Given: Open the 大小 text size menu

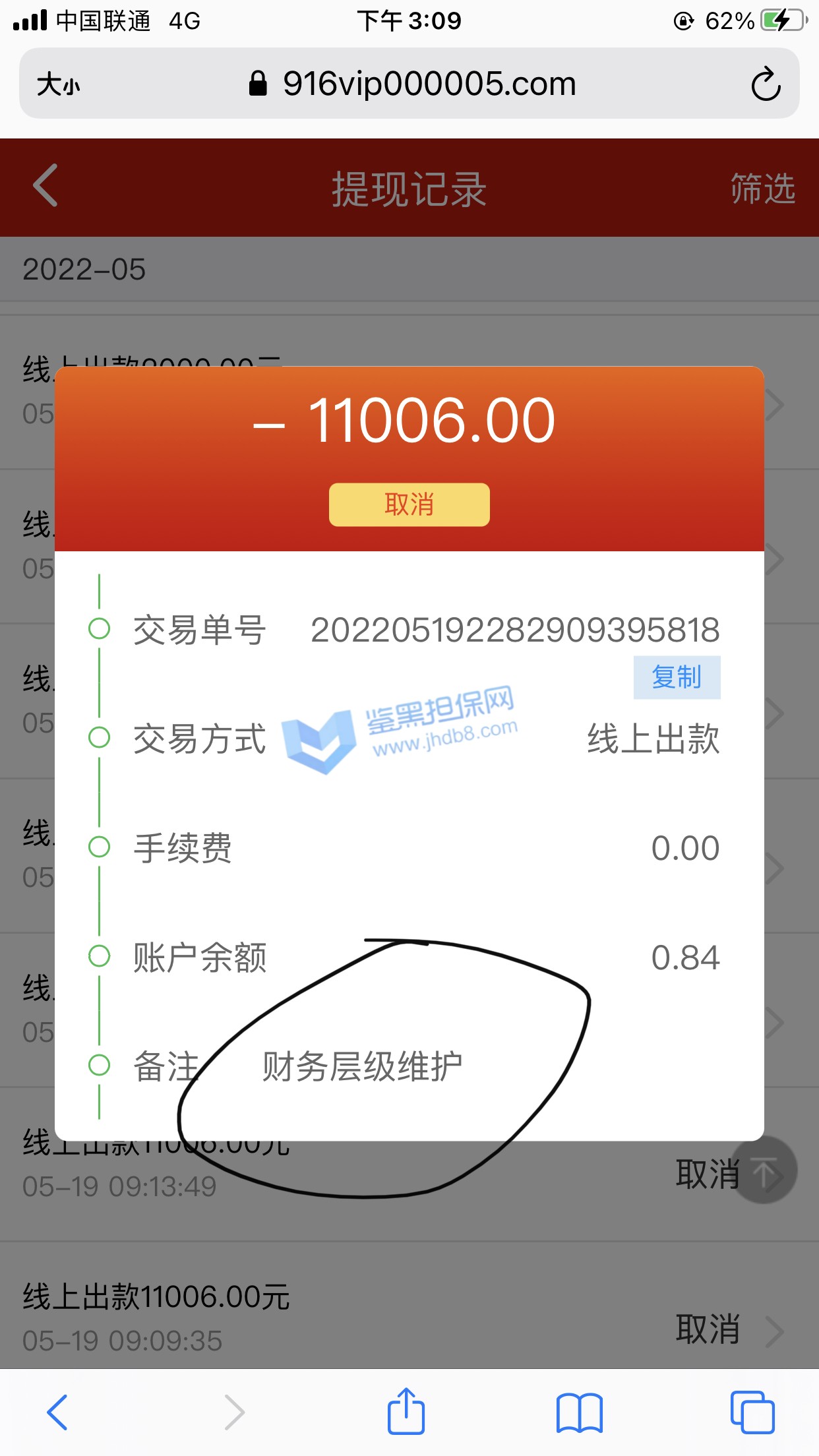Looking at the screenshot, I should coord(58,84).
